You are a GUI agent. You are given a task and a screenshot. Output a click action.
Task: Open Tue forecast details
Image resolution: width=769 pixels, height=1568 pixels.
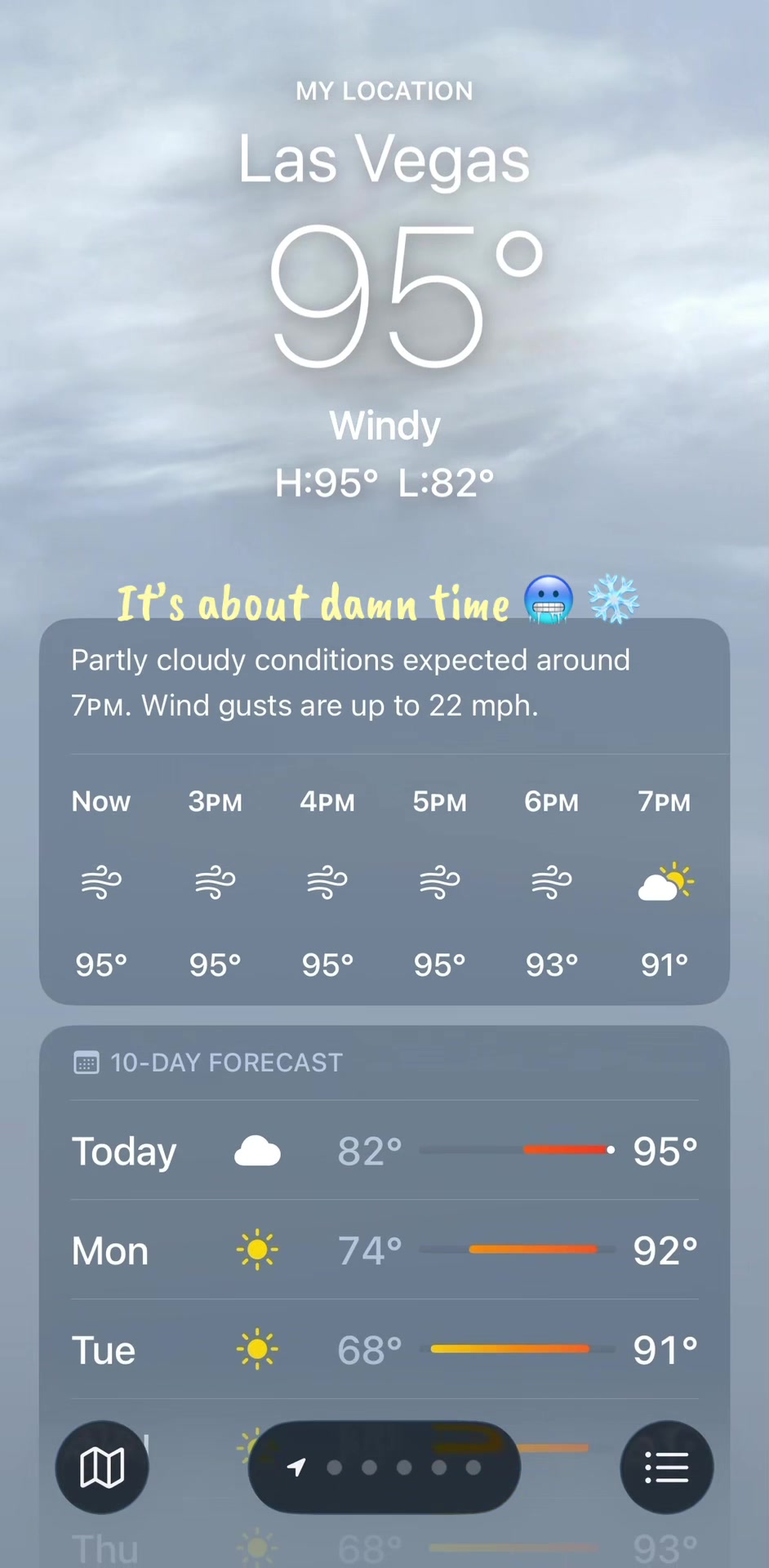tap(384, 1349)
